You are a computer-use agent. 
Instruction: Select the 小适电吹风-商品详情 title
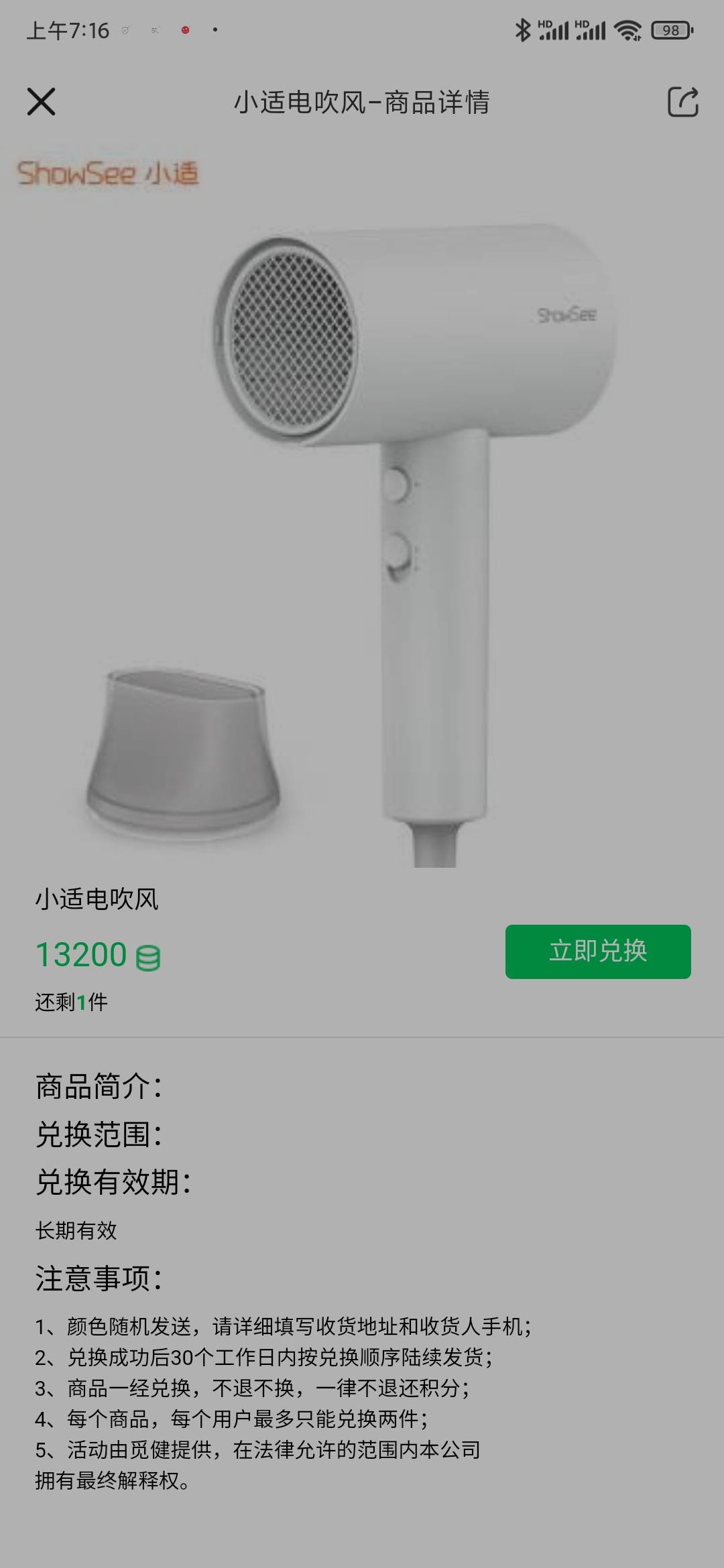(x=362, y=103)
